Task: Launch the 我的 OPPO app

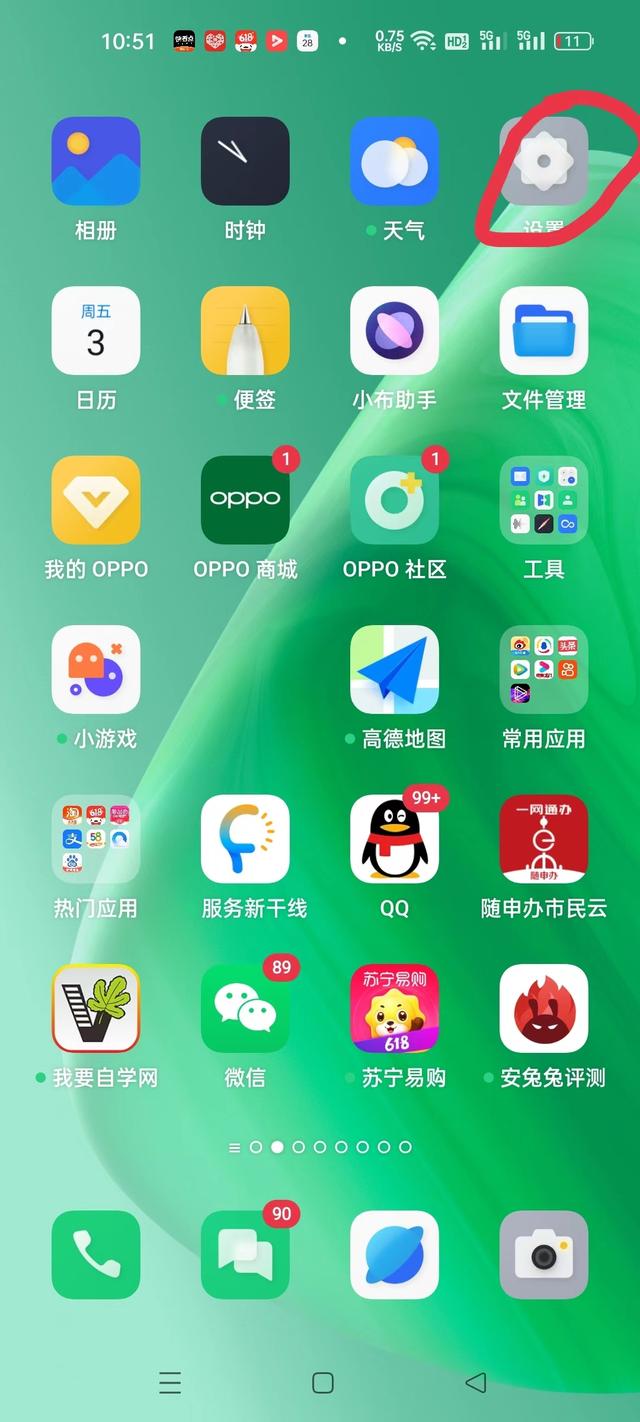Action: [x=96, y=500]
